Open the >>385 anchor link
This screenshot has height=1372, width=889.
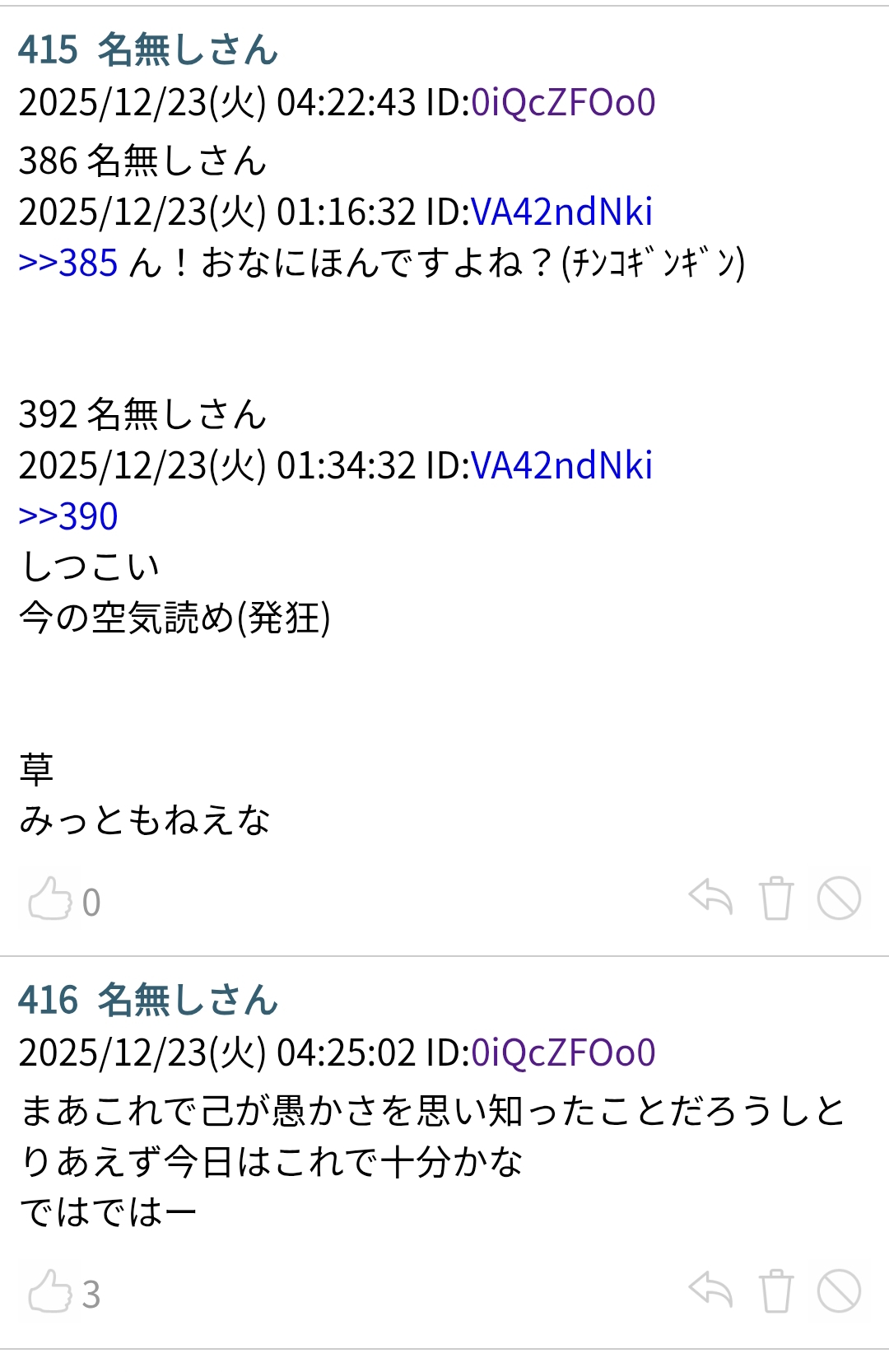coord(68,264)
